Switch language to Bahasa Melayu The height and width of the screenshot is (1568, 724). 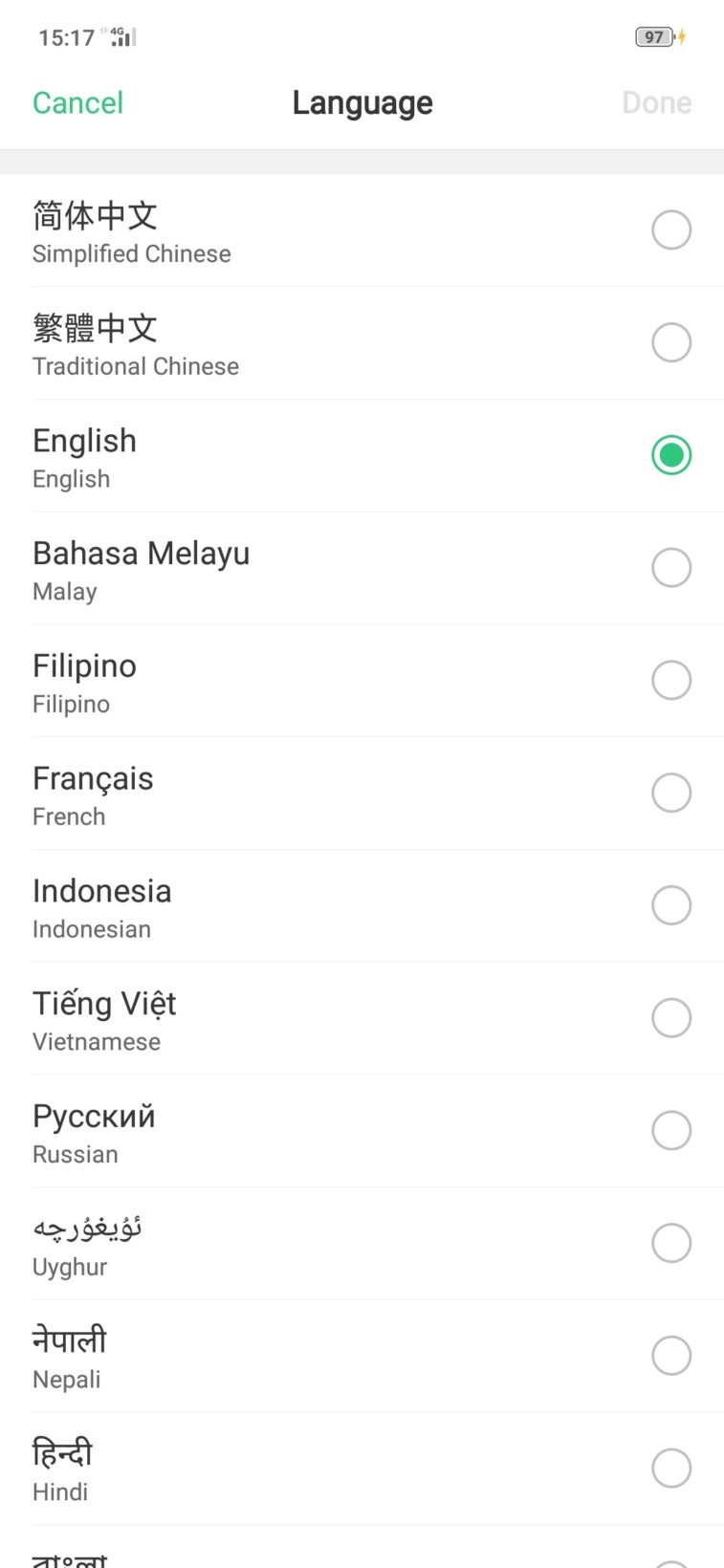(x=670, y=568)
